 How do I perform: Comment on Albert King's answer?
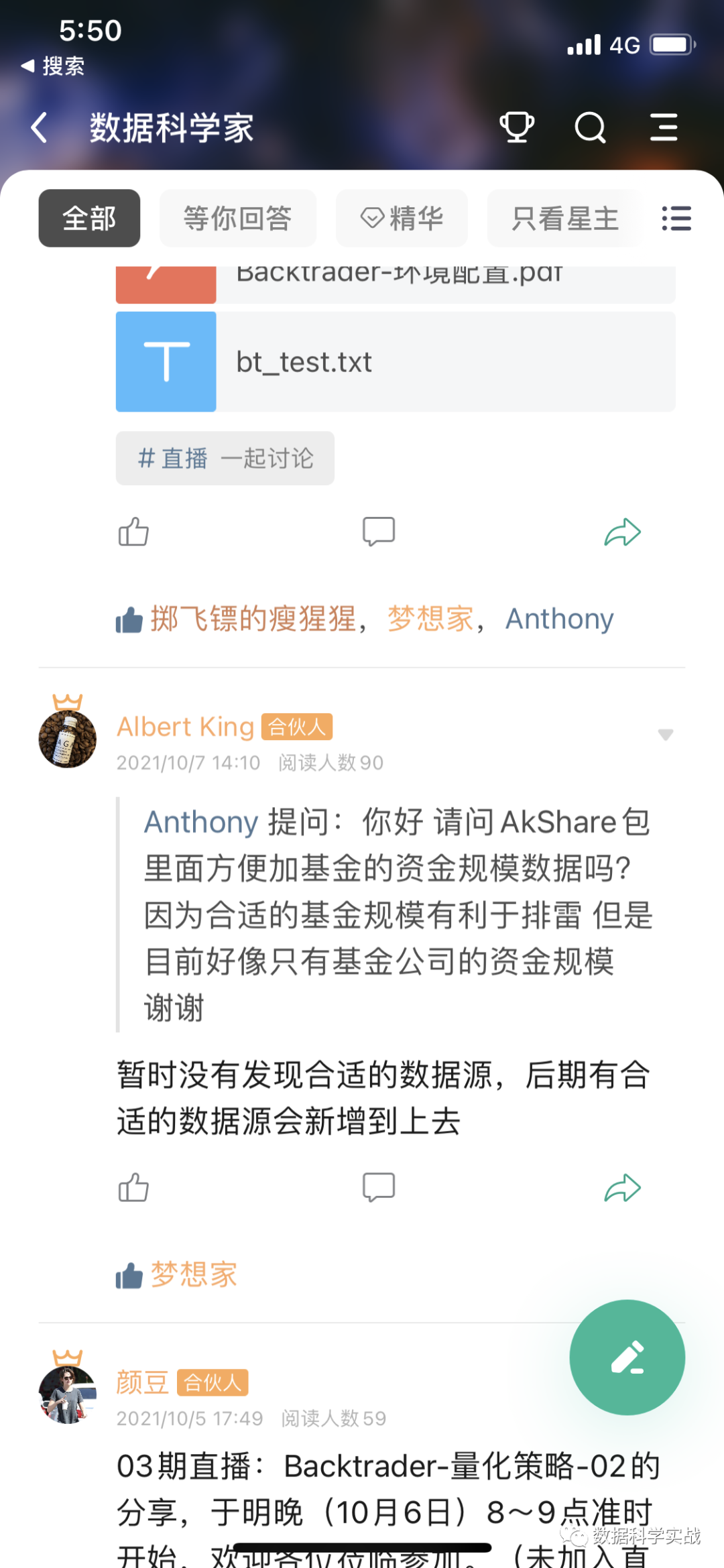click(x=379, y=1188)
